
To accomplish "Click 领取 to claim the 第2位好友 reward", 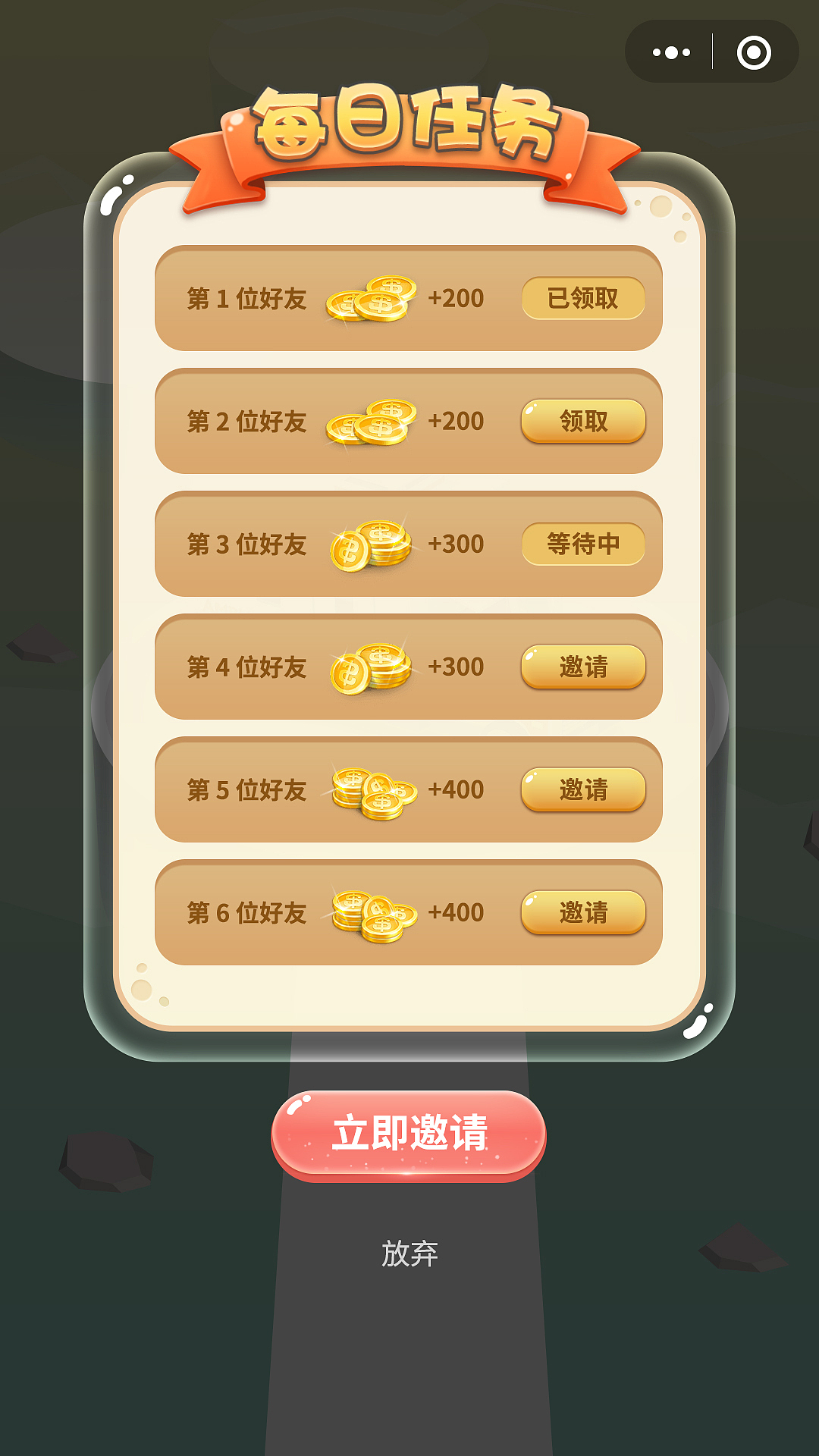I will (582, 422).
